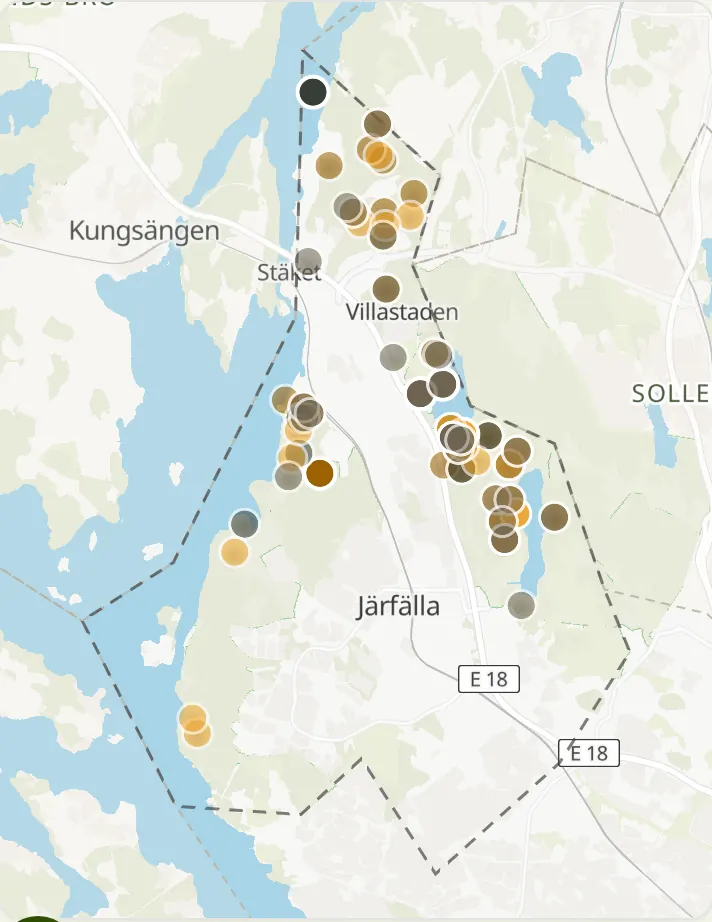Select the blue-grey marker on the western shoreline

point(245,523)
